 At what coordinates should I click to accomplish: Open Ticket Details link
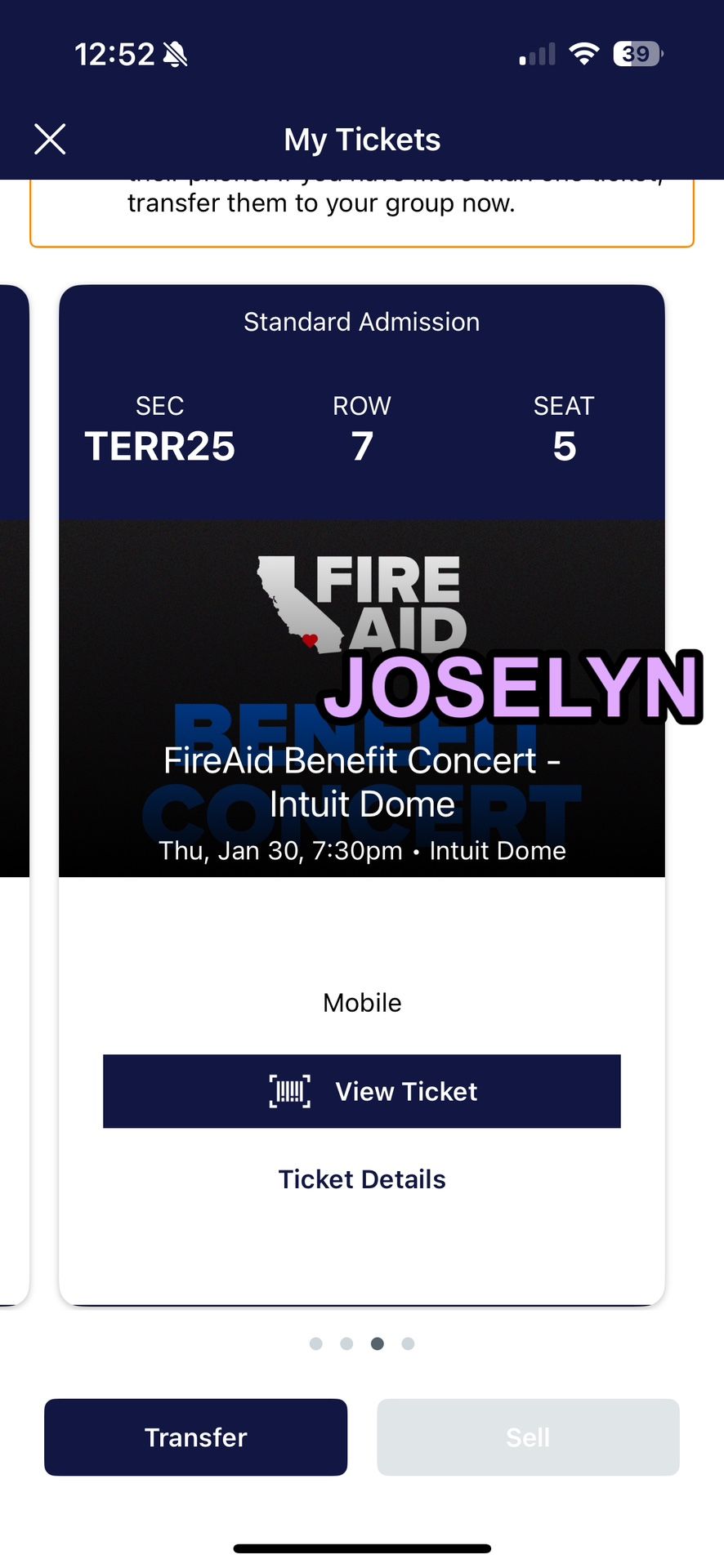click(x=362, y=1179)
